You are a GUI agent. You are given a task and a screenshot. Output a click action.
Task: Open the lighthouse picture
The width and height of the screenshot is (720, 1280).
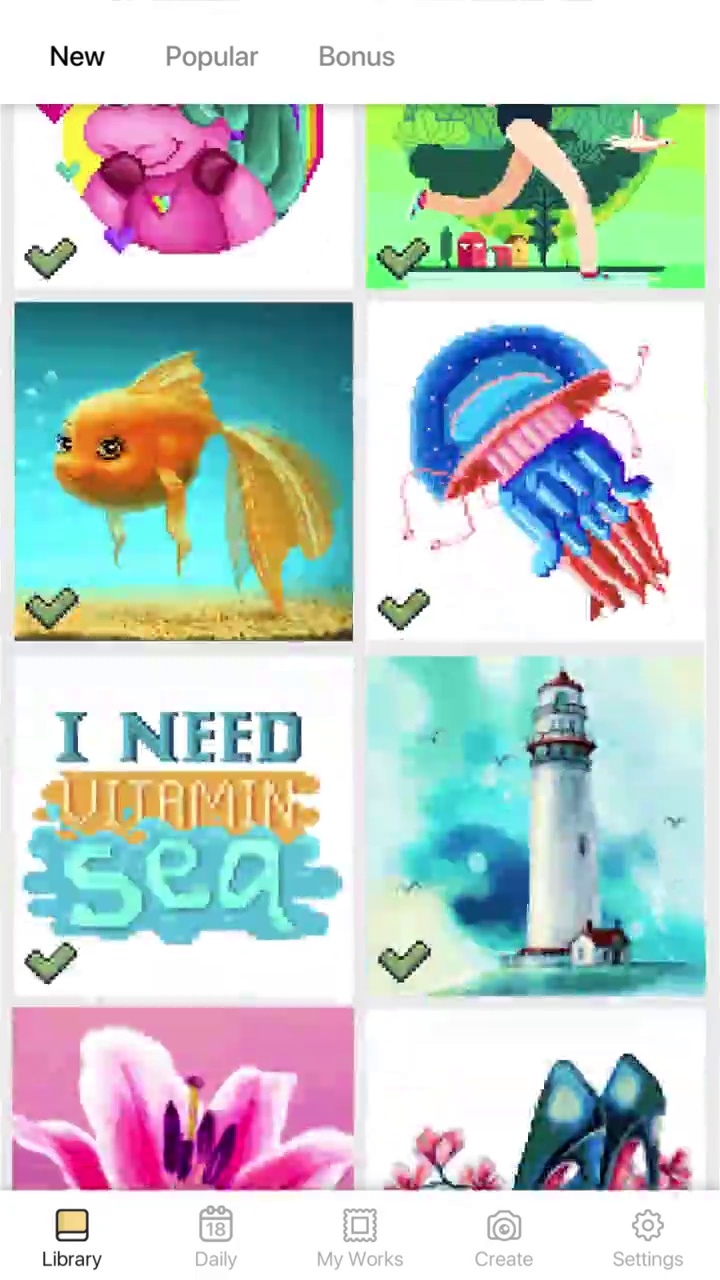[536, 826]
